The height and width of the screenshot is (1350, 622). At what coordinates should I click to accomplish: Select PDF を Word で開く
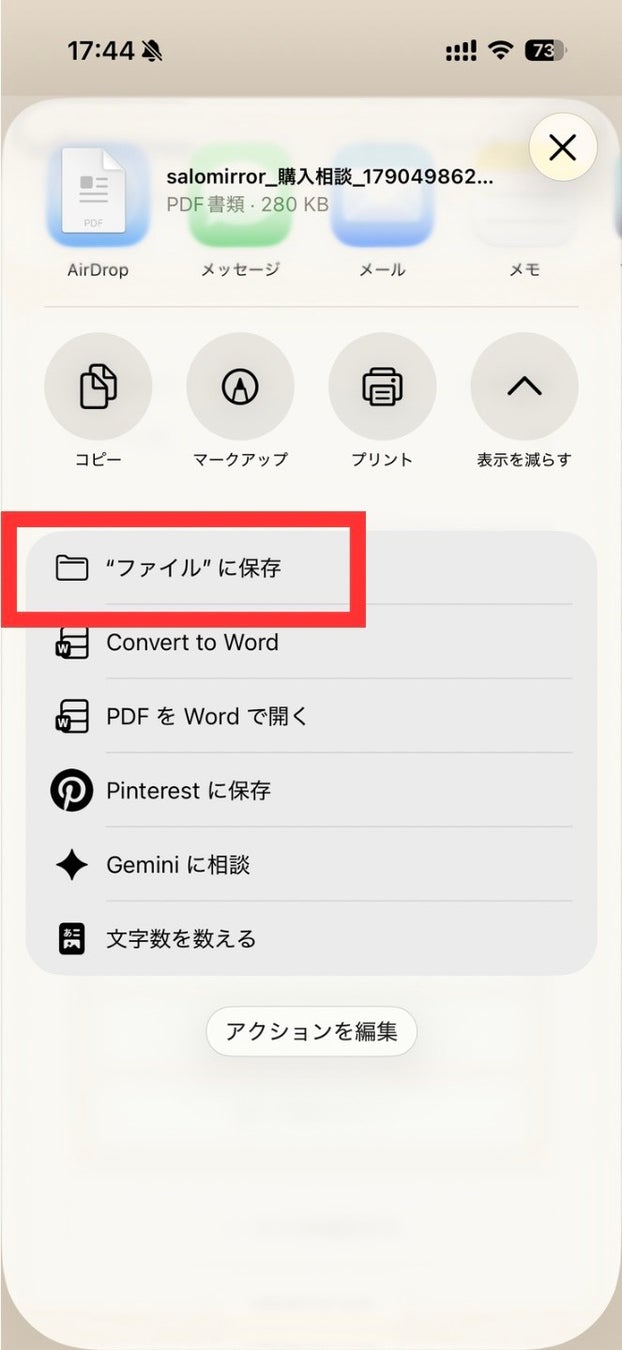(x=311, y=716)
